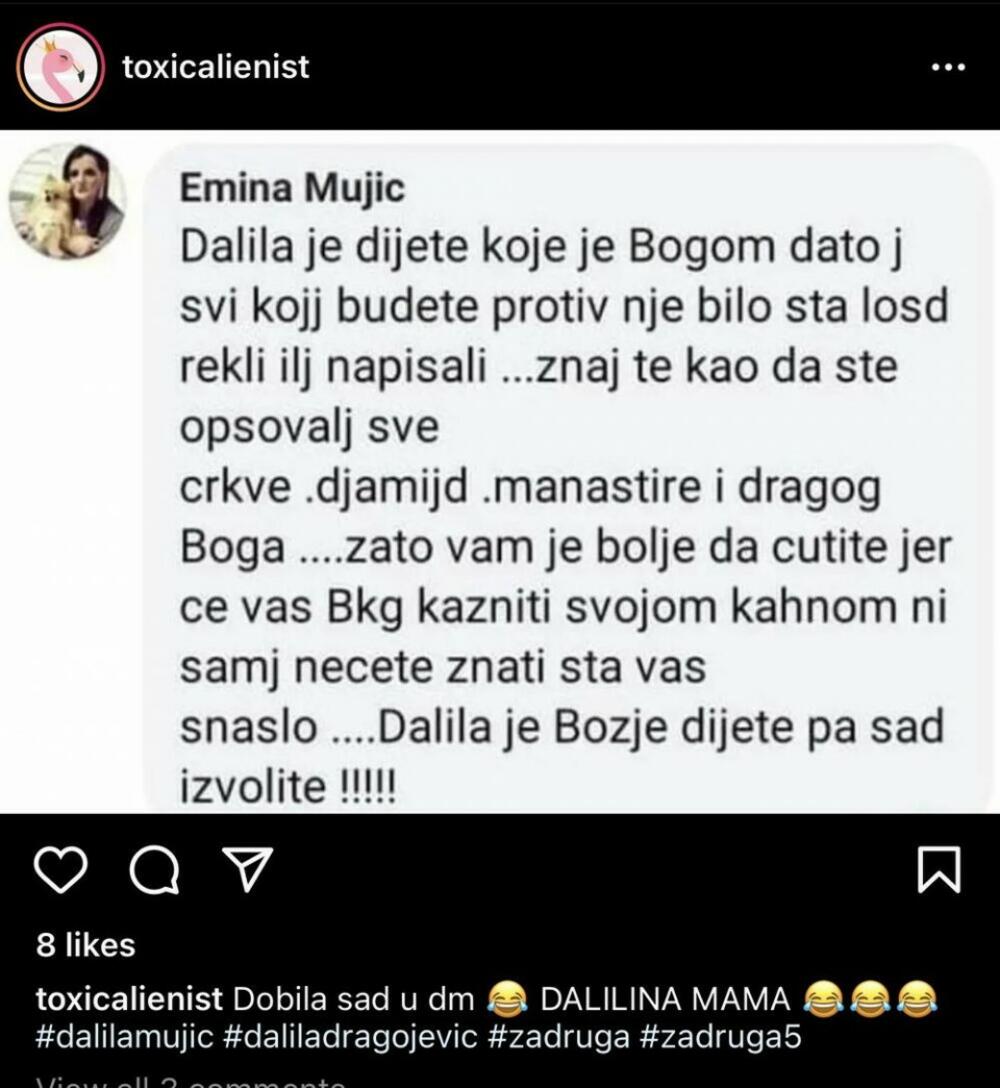Viewport: 1000px width, 1088px height.
Task: Like this post with the heart icon
Action: [59, 870]
